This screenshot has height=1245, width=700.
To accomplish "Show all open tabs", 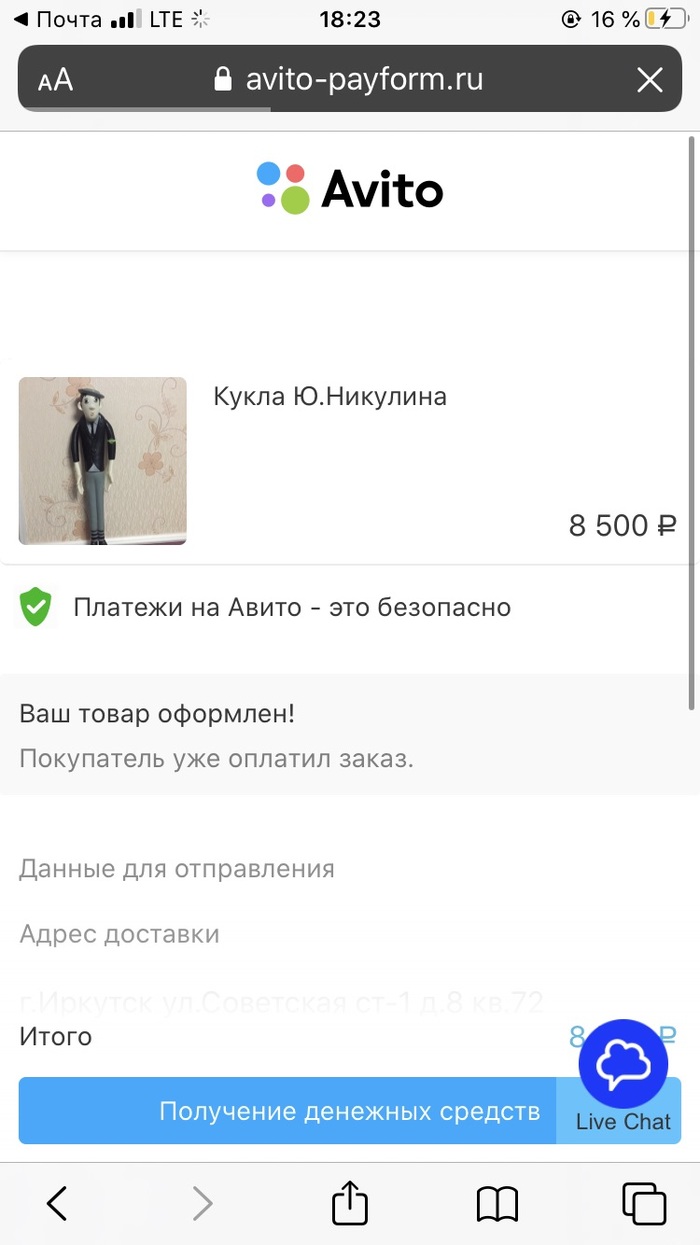I will pyautogui.click(x=643, y=1203).
